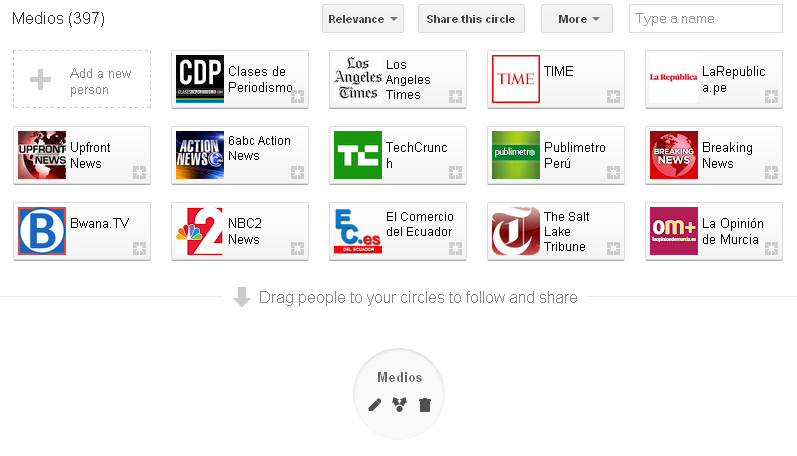The image size is (797, 456).
Task: Select the La Opinión de Murcia card
Action: click(x=714, y=232)
